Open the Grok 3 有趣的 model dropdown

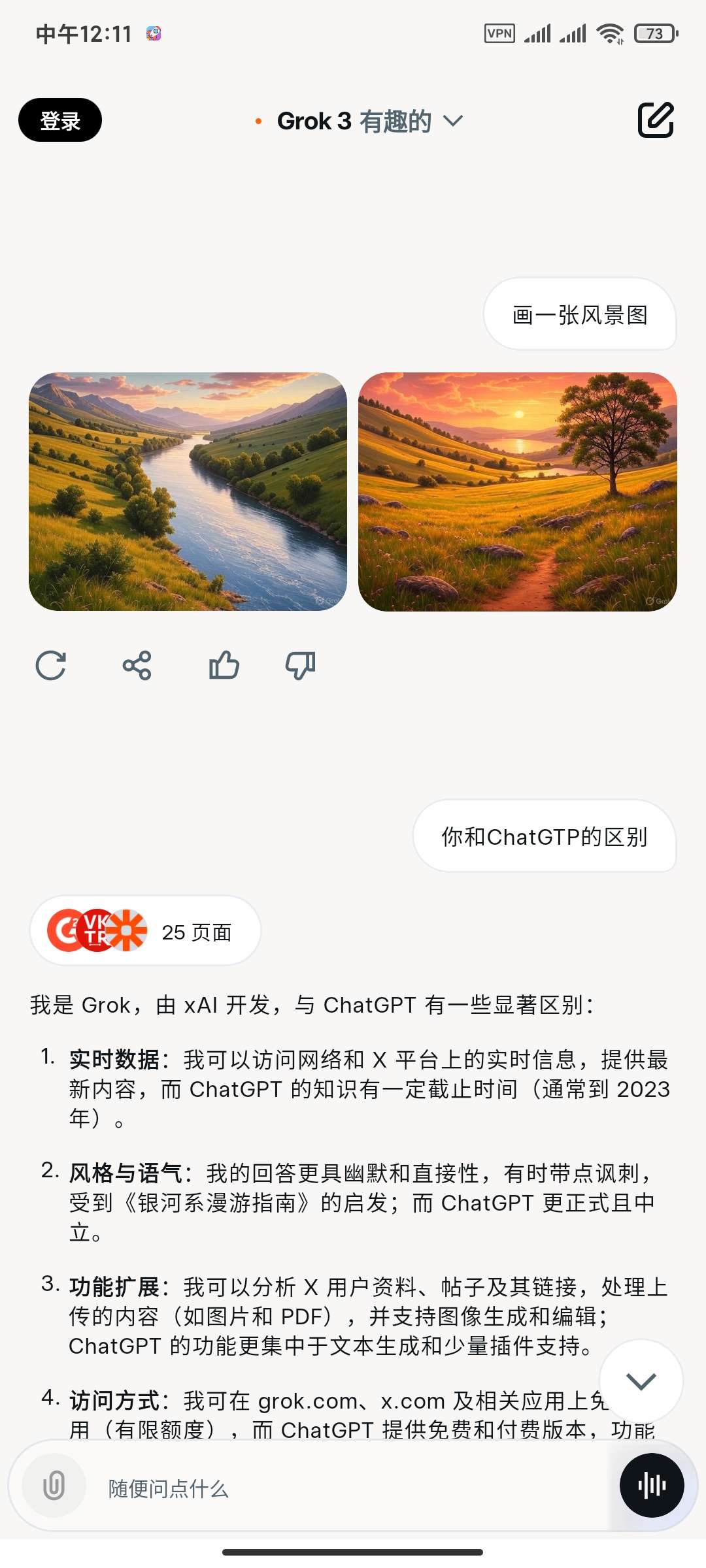(369, 121)
